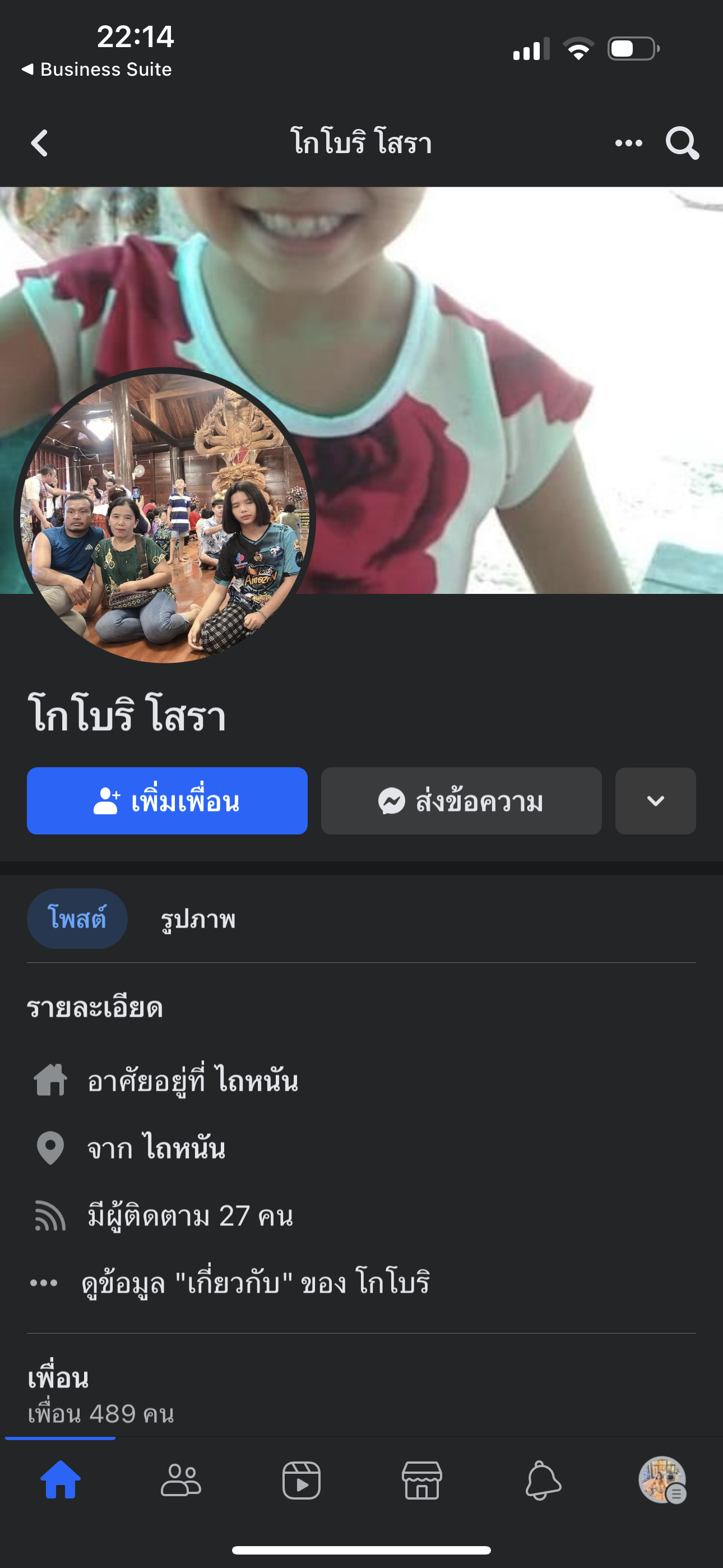723x1568 pixels.
Task: Open the Video tab in bottom bar
Action: coord(302,1480)
